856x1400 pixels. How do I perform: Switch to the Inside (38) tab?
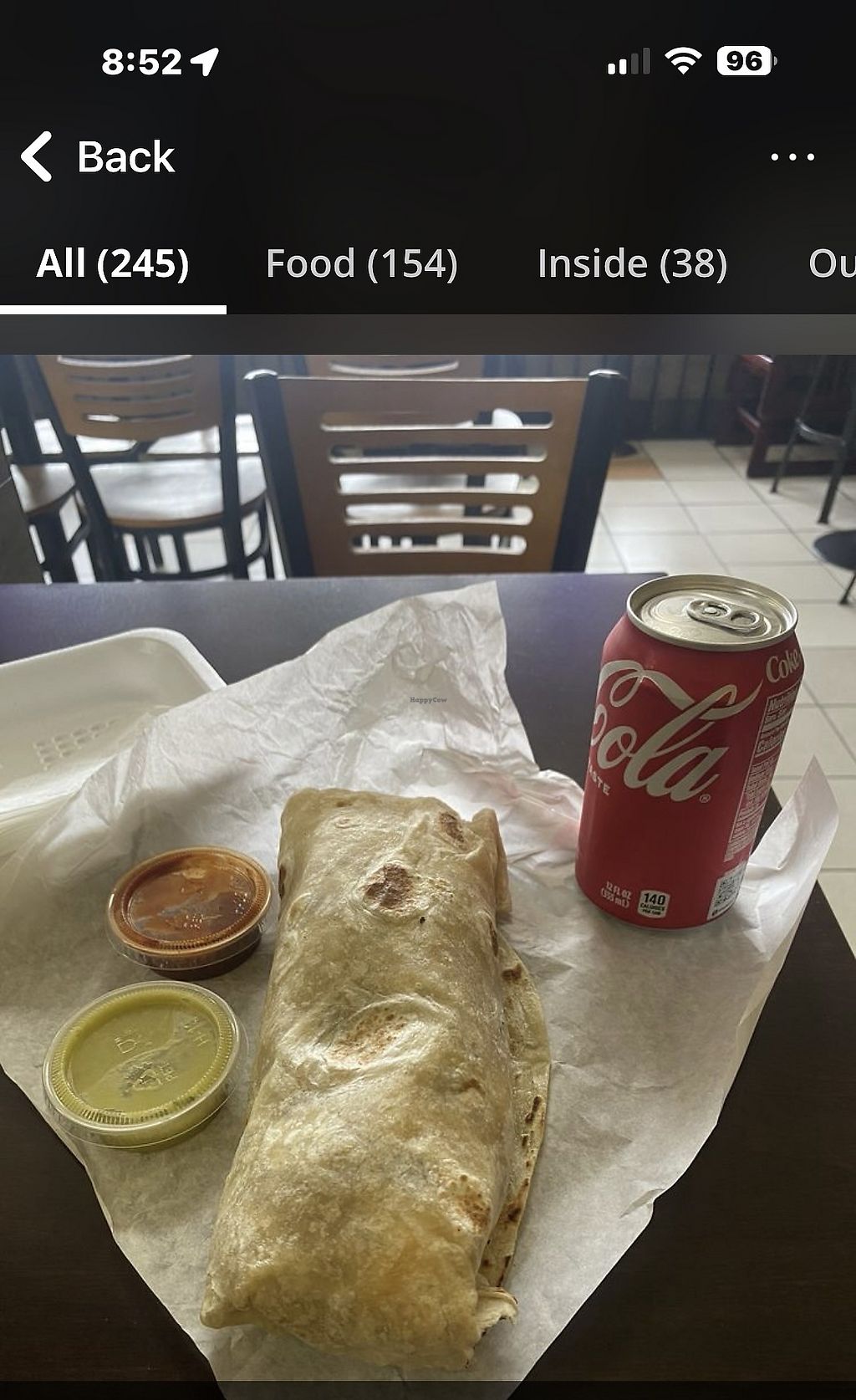click(x=632, y=264)
